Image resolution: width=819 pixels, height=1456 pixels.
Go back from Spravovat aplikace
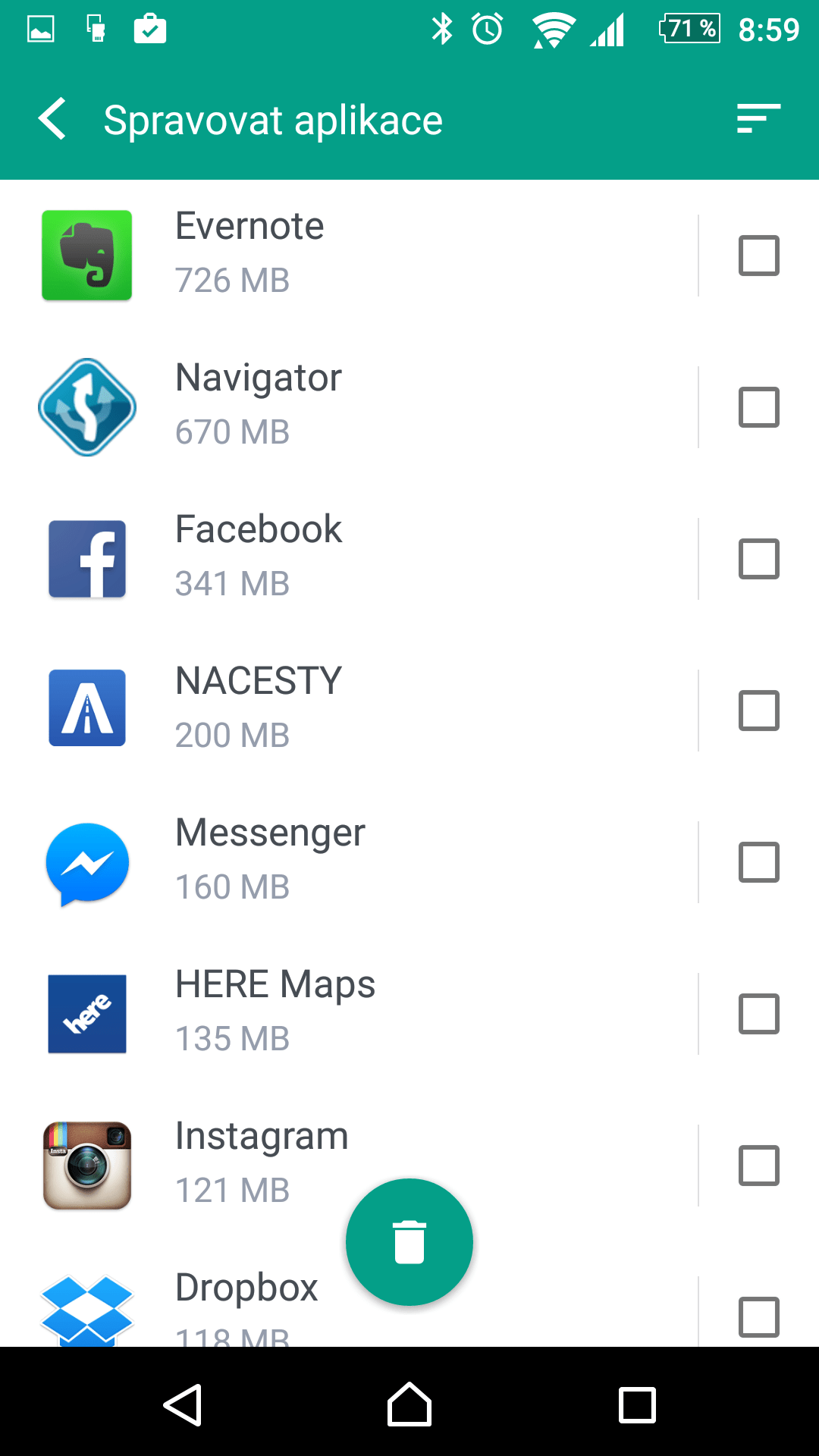[52, 119]
